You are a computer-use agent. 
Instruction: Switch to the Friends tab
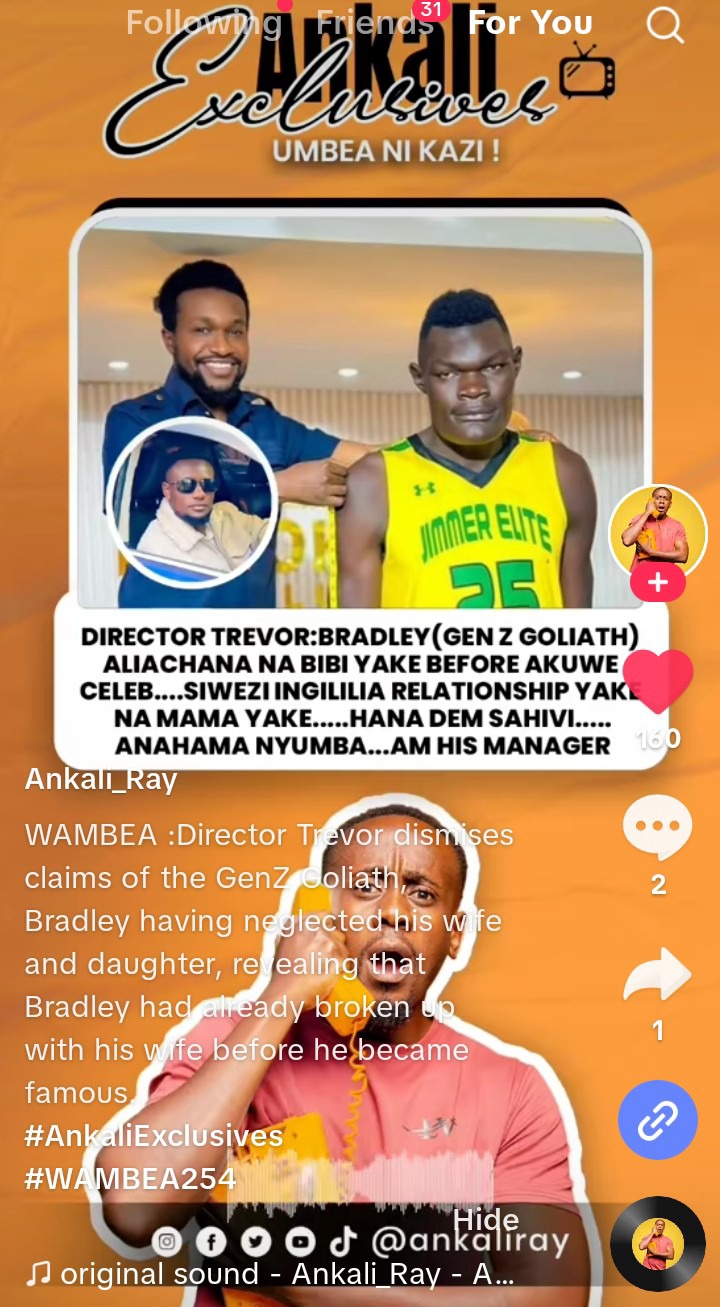[374, 23]
